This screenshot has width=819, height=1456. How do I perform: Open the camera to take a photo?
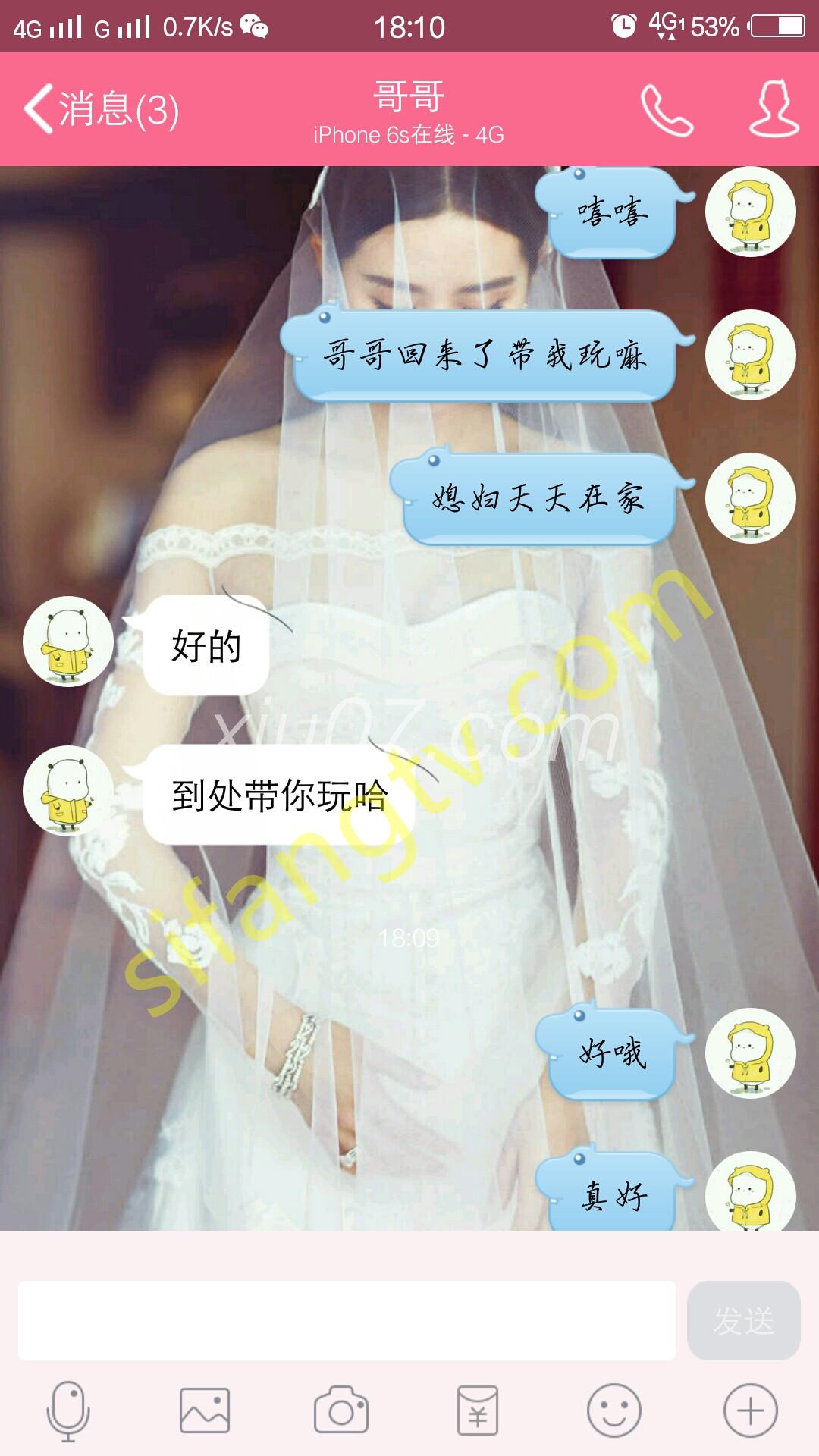click(341, 1410)
